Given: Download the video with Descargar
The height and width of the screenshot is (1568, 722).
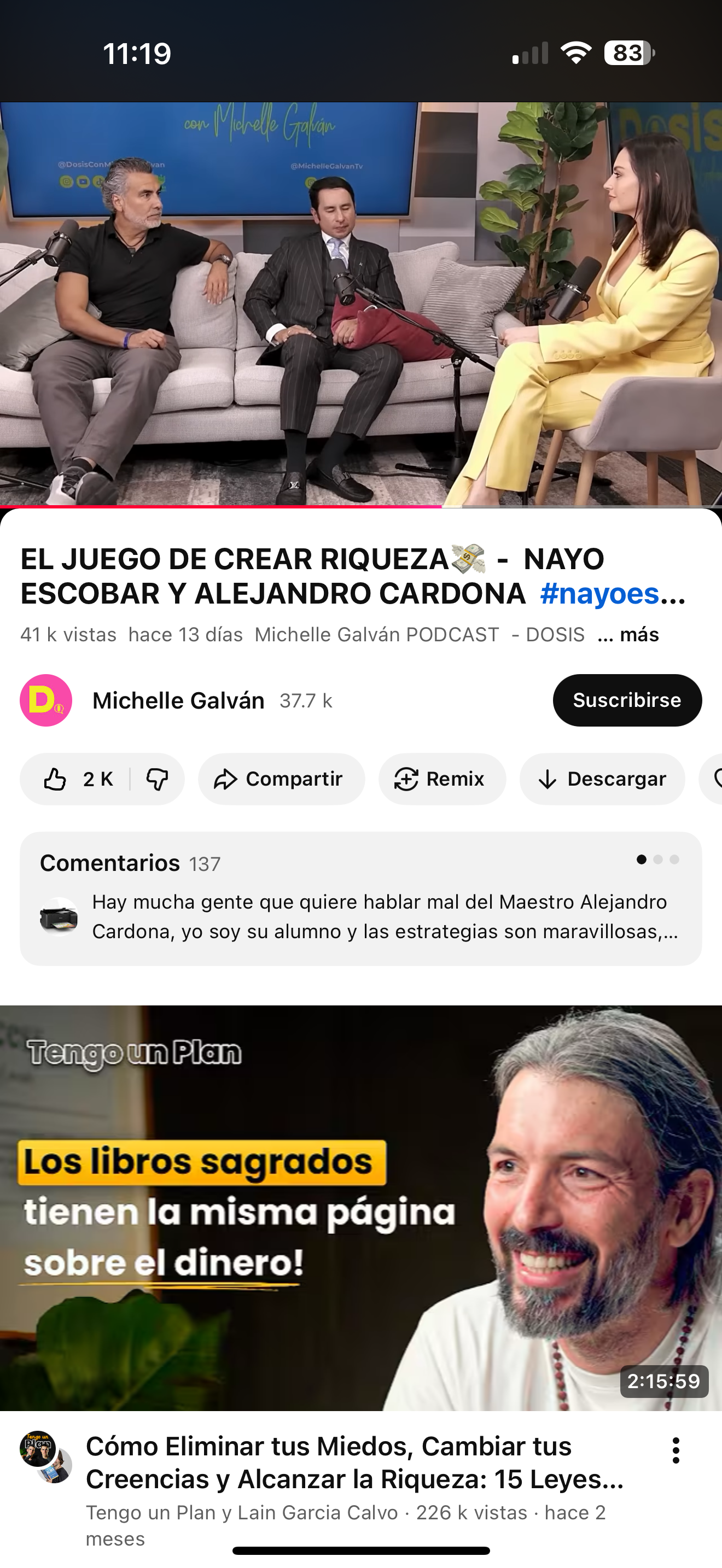Looking at the screenshot, I should (x=602, y=779).
